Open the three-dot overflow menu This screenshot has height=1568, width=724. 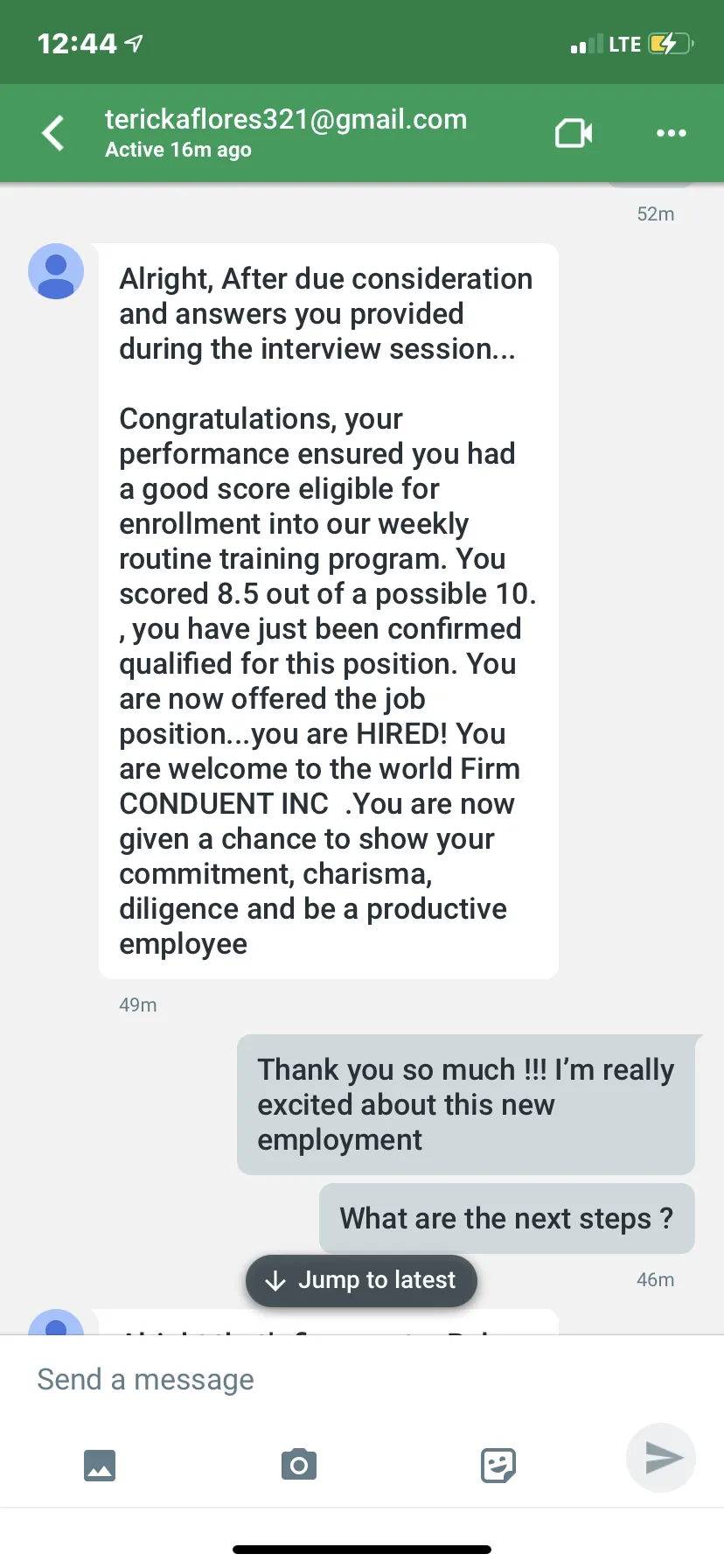[671, 133]
